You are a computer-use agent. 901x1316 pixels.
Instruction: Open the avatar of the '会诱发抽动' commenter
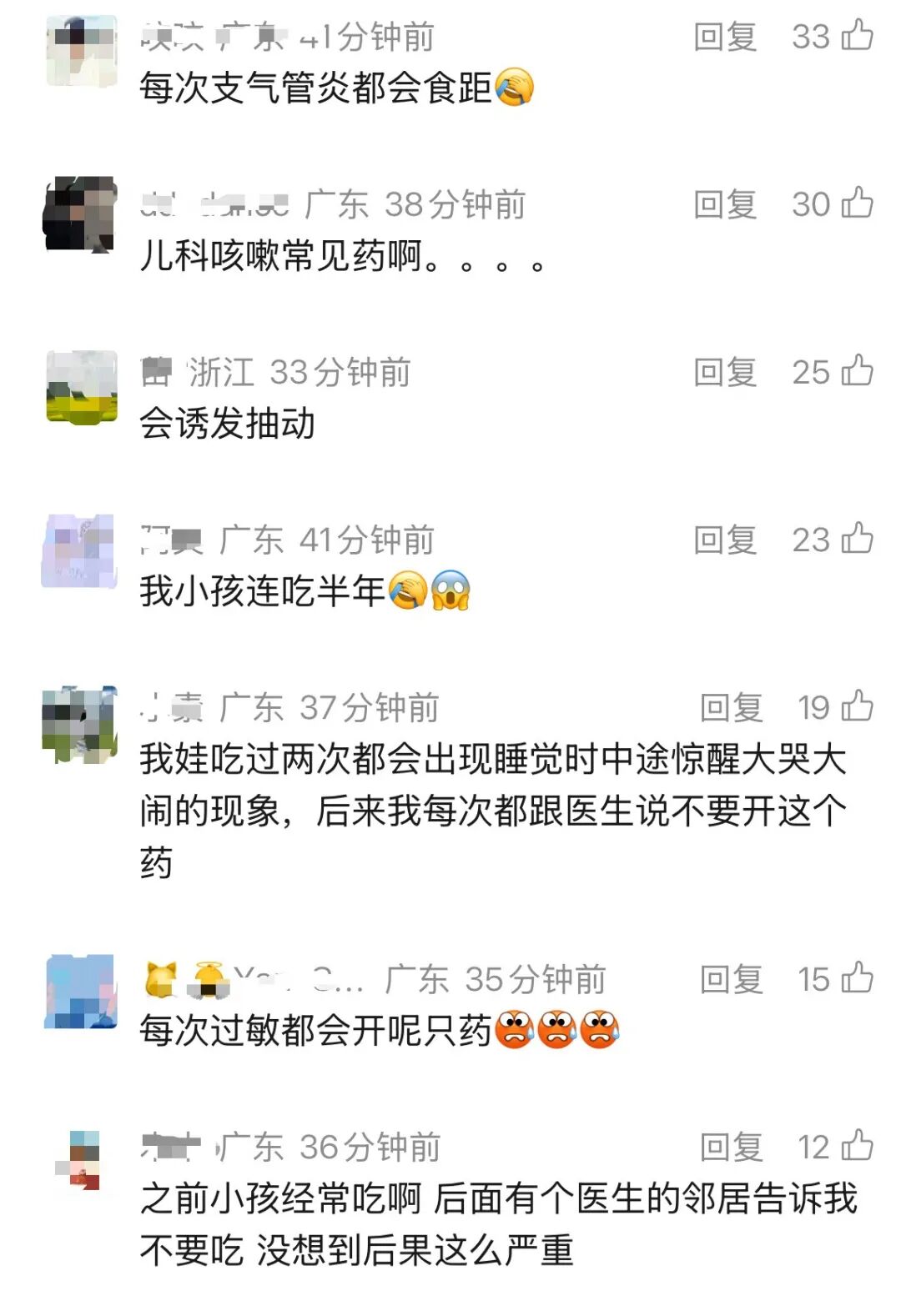(81, 387)
